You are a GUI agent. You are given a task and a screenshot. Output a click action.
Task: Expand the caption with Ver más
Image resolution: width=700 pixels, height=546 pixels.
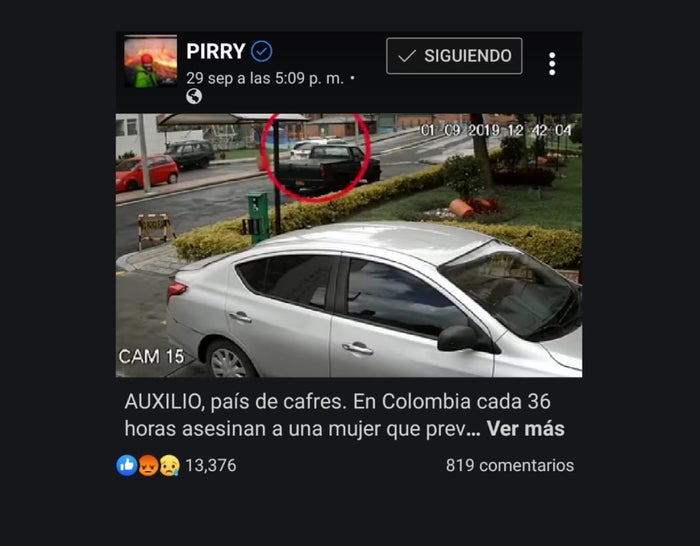coord(525,429)
